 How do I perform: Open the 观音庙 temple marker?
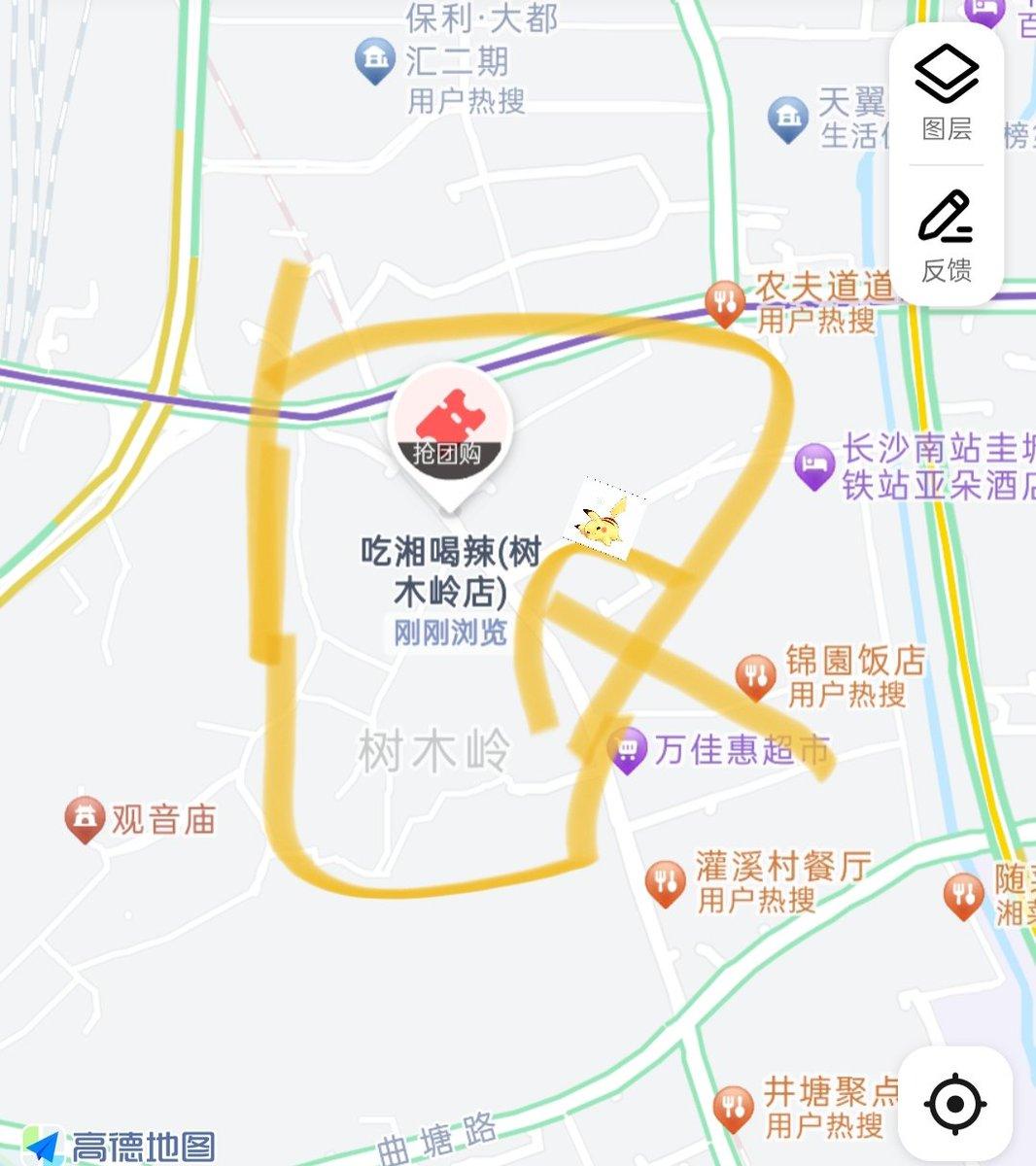coord(85,819)
